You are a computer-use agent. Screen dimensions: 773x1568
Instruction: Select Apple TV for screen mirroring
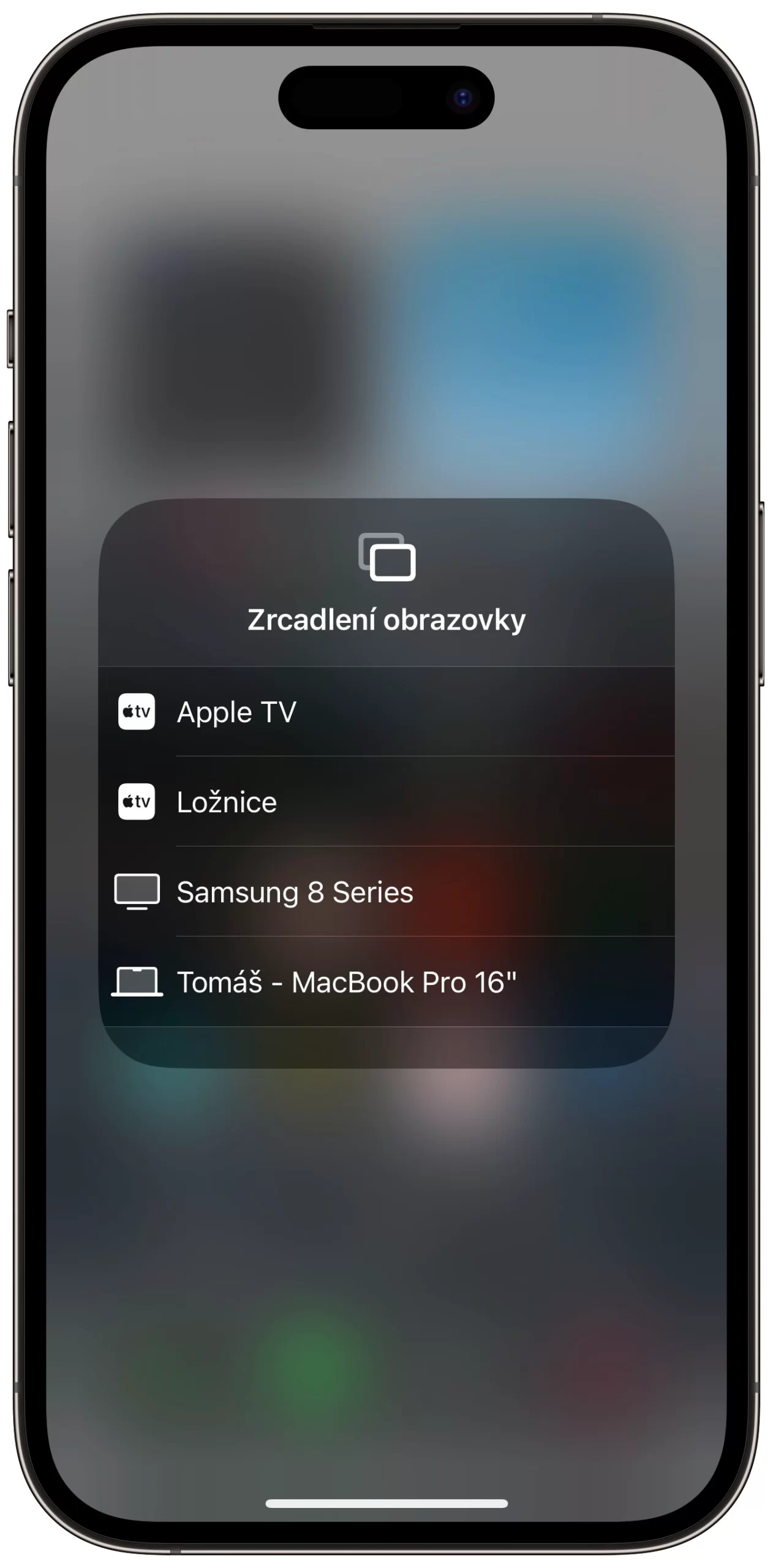click(386, 712)
